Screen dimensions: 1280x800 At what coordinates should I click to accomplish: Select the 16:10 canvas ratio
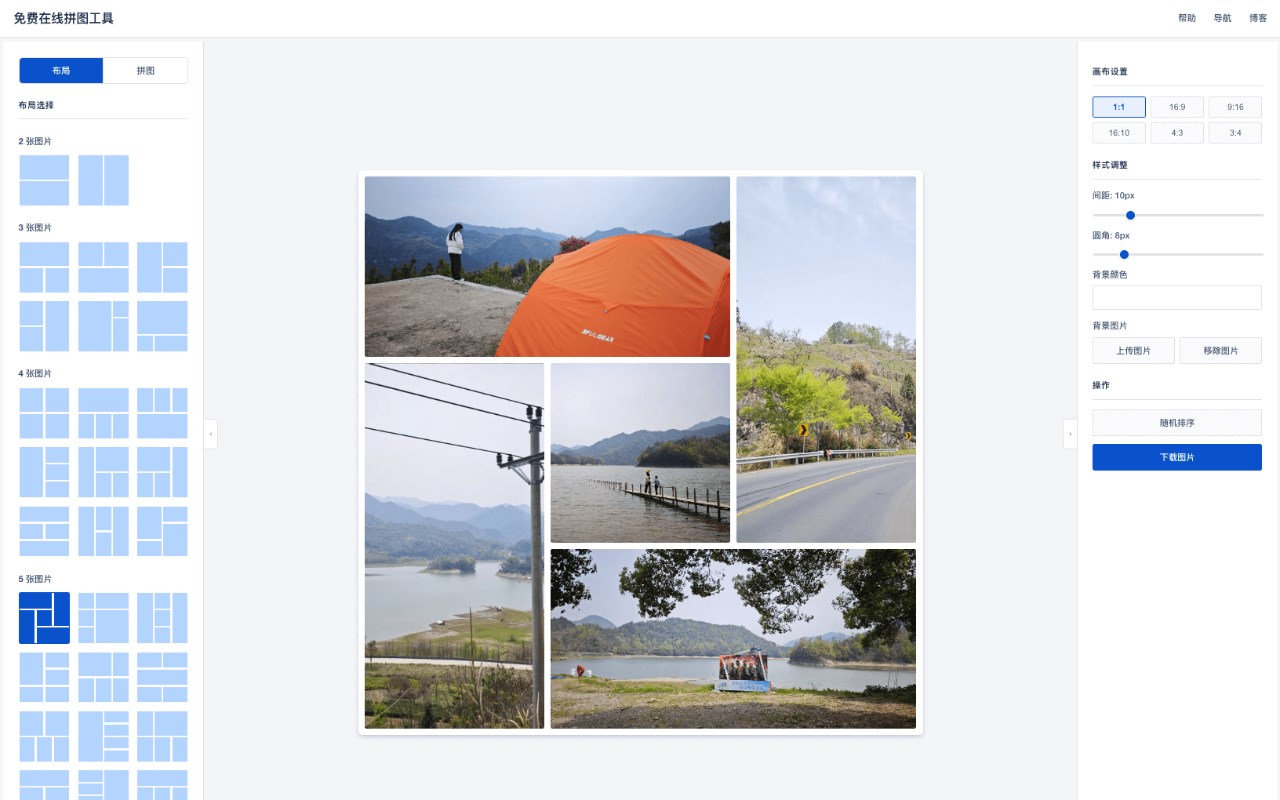(x=1119, y=132)
